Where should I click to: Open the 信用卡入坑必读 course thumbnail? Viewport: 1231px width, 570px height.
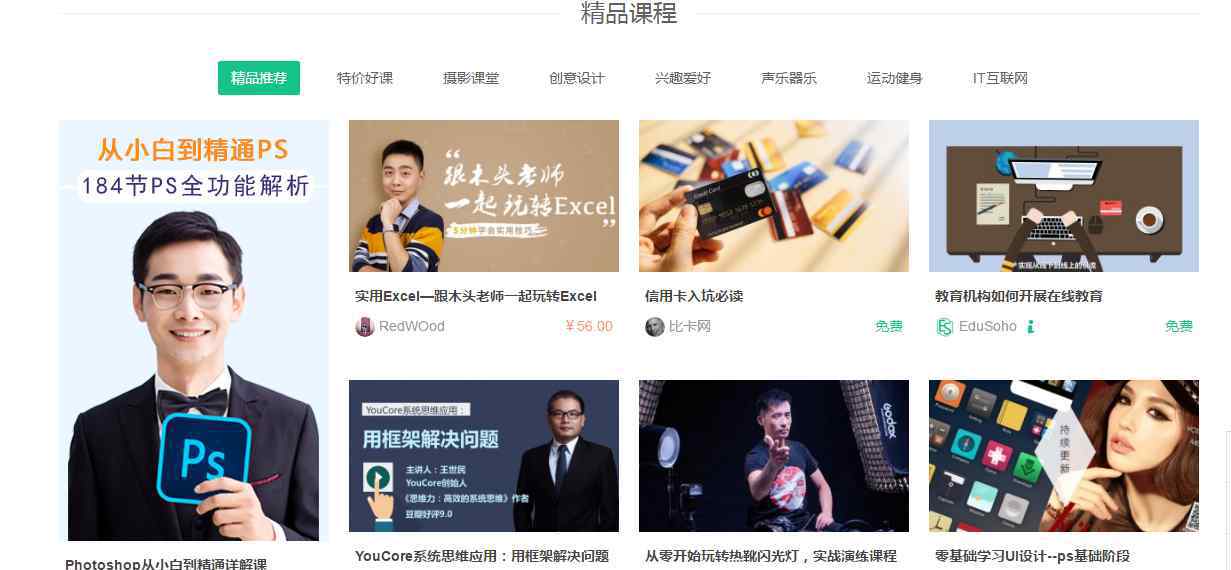coord(774,196)
